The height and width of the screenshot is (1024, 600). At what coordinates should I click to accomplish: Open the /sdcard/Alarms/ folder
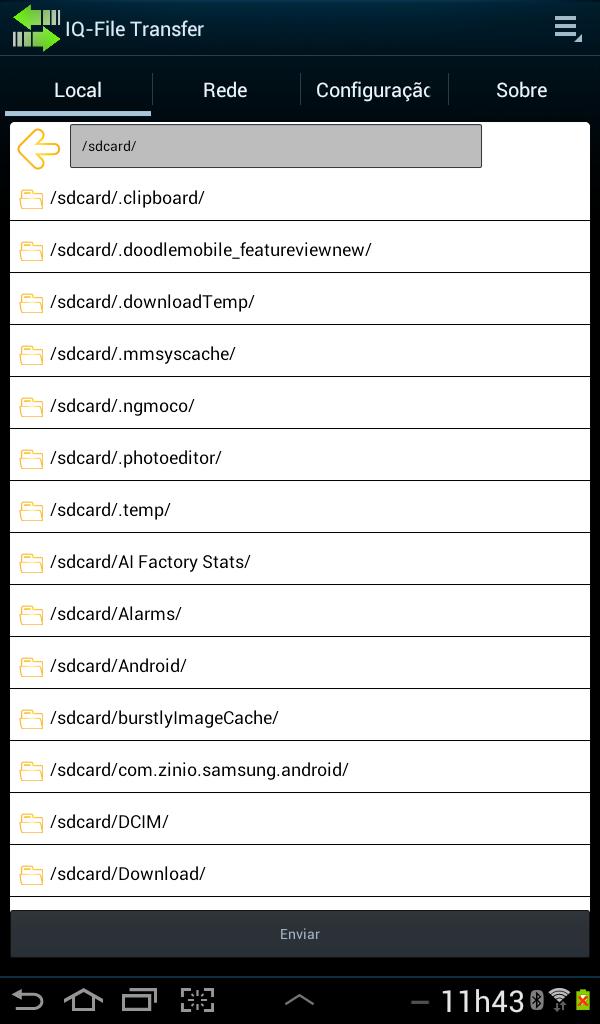[115, 614]
